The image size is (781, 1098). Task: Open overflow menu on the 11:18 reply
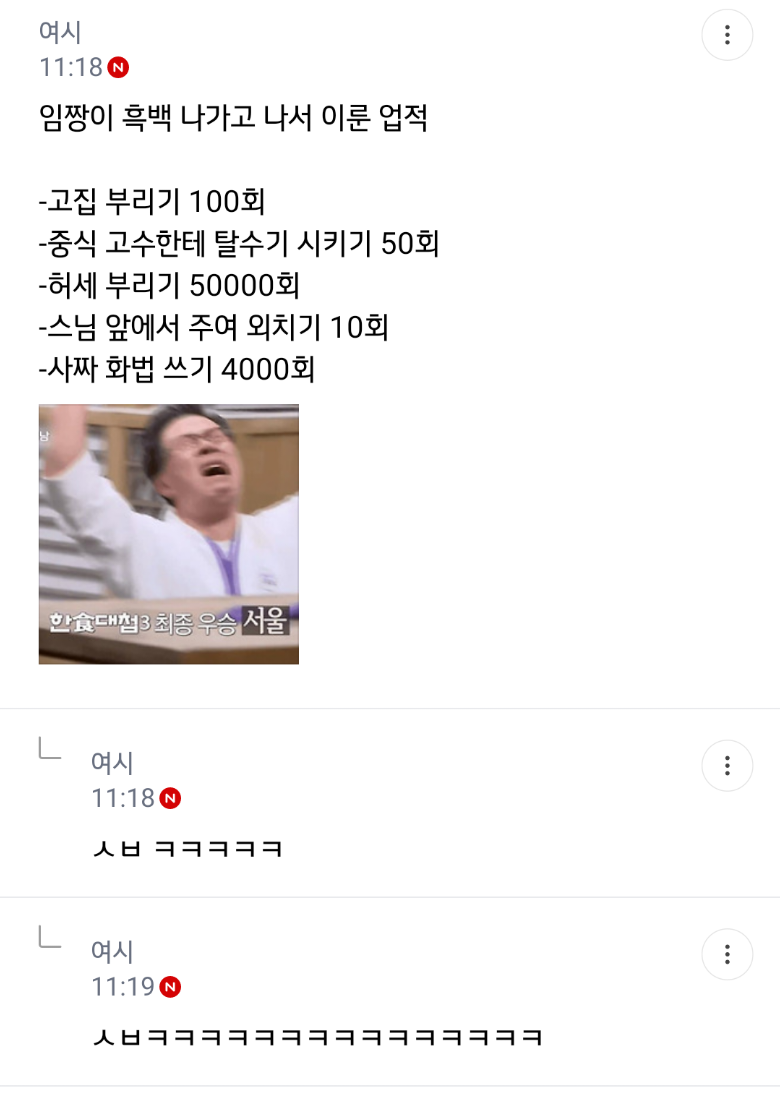pos(727,766)
